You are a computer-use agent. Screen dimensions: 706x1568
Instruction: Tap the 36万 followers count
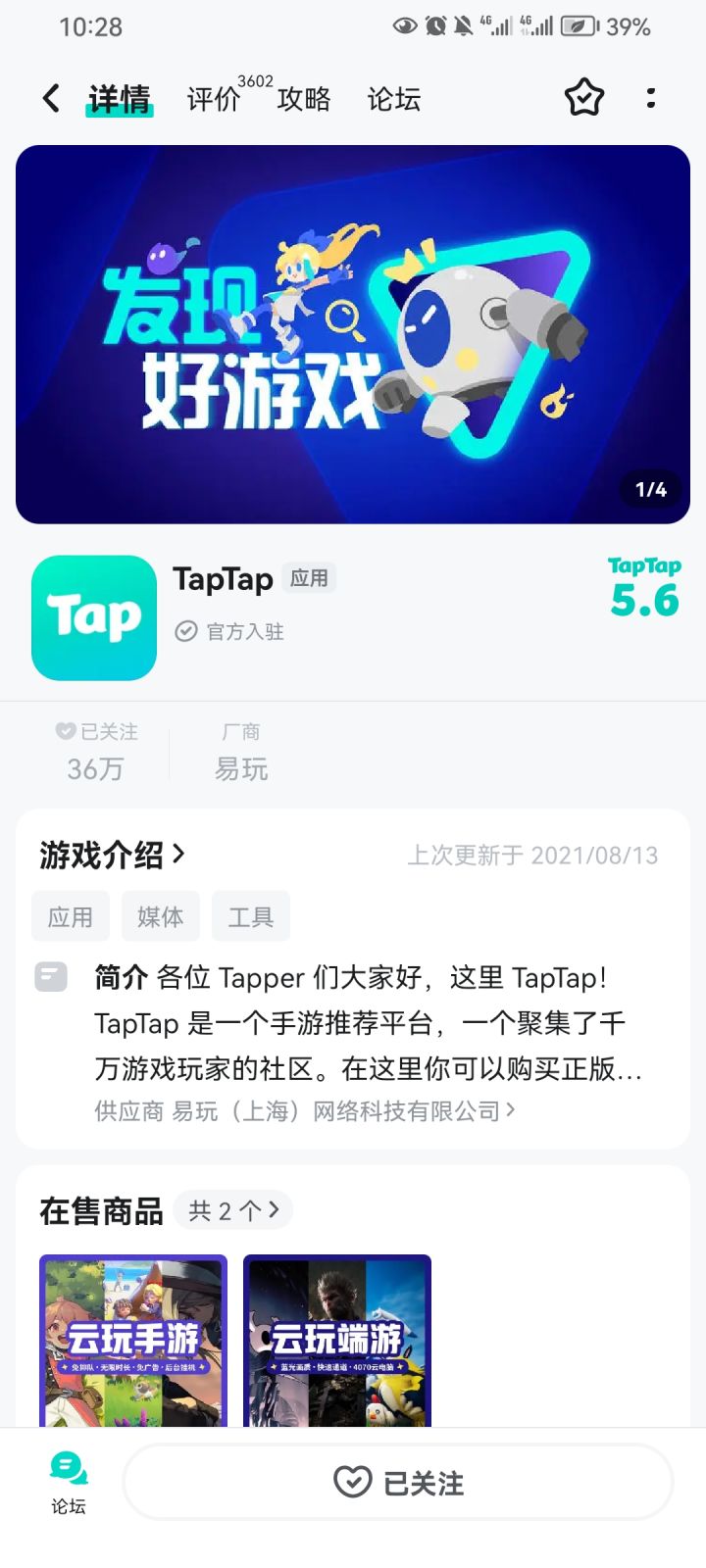pos(95,769)
